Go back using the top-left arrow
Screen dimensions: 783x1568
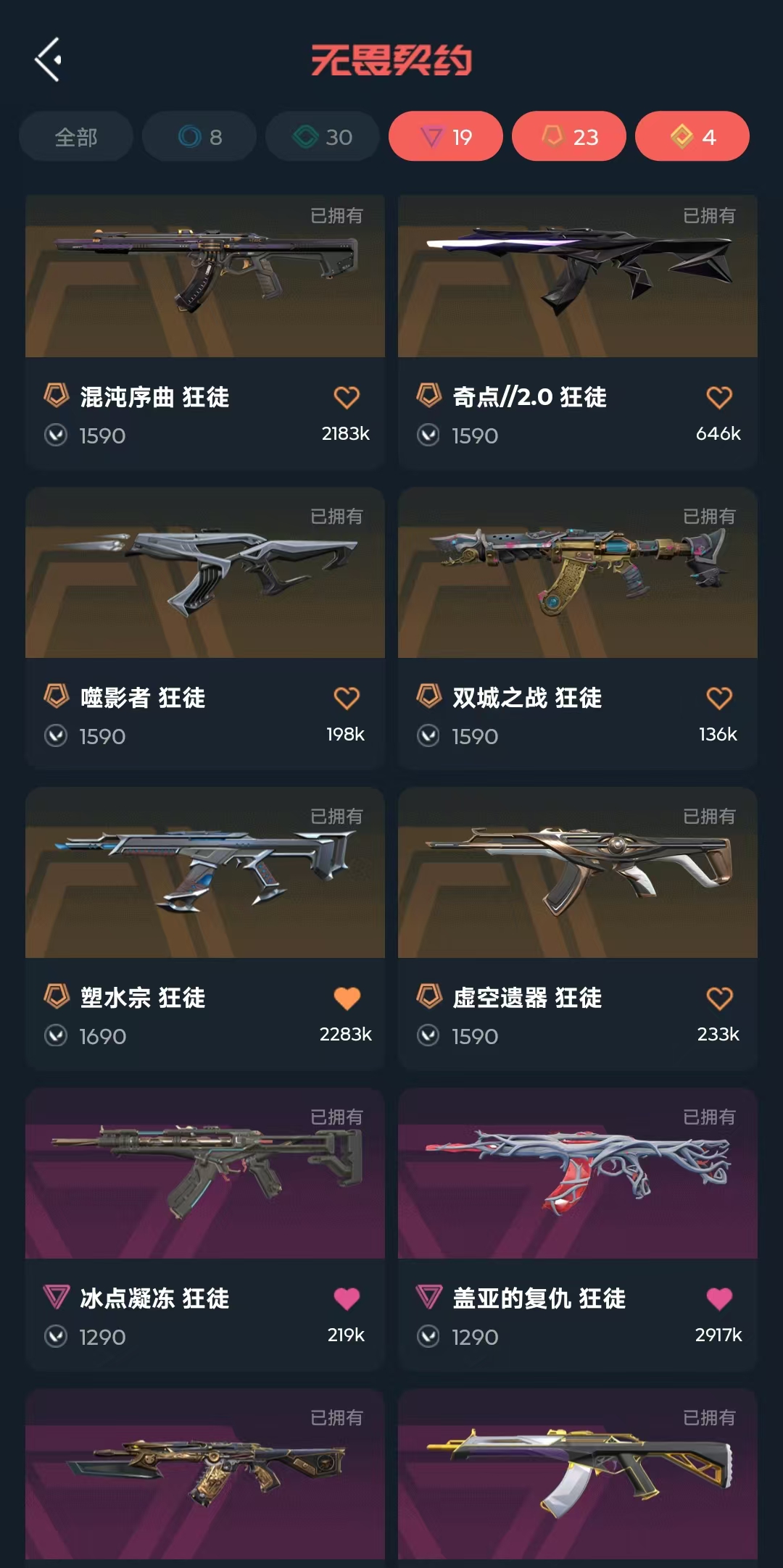[x=48, y=60]
